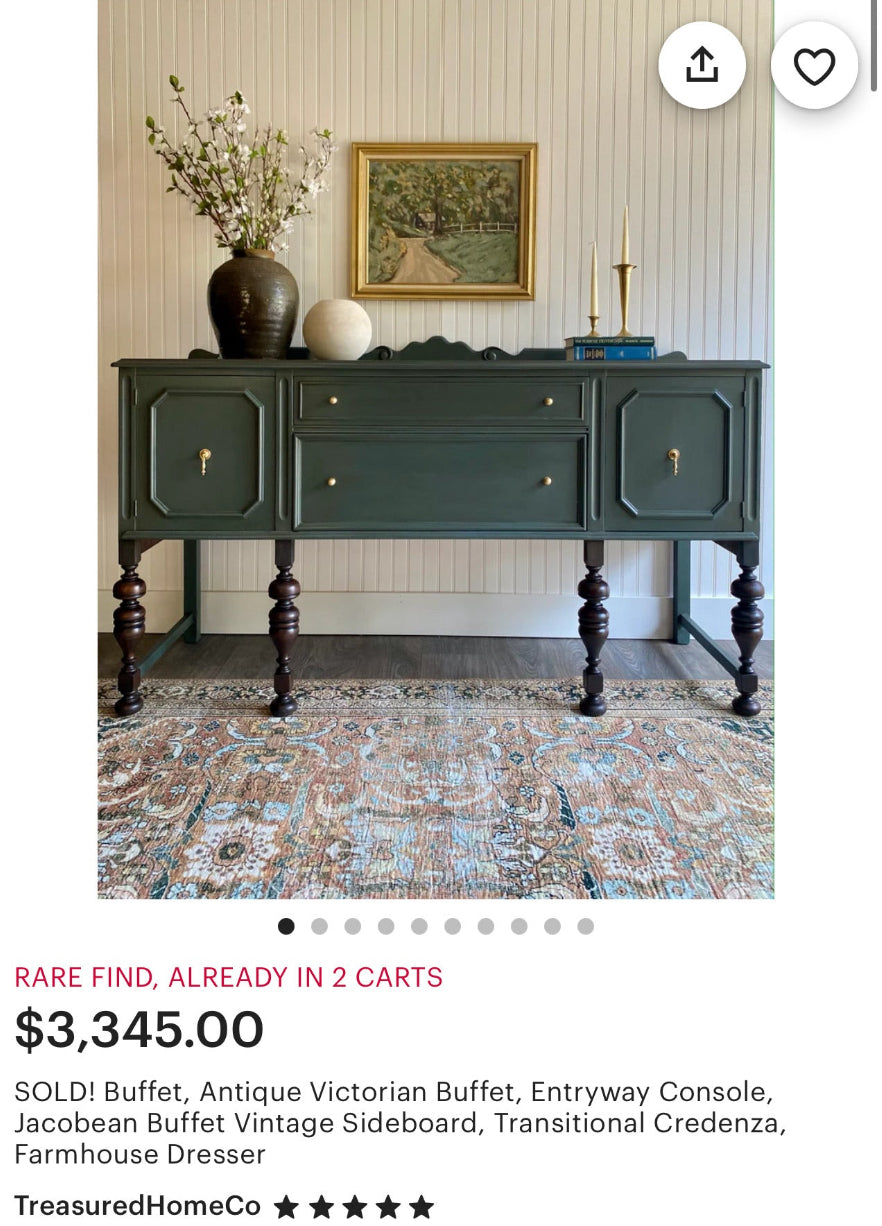Favorite the listing with the heart
Viewport: 882px width, 1226px height.
point(814,65)
